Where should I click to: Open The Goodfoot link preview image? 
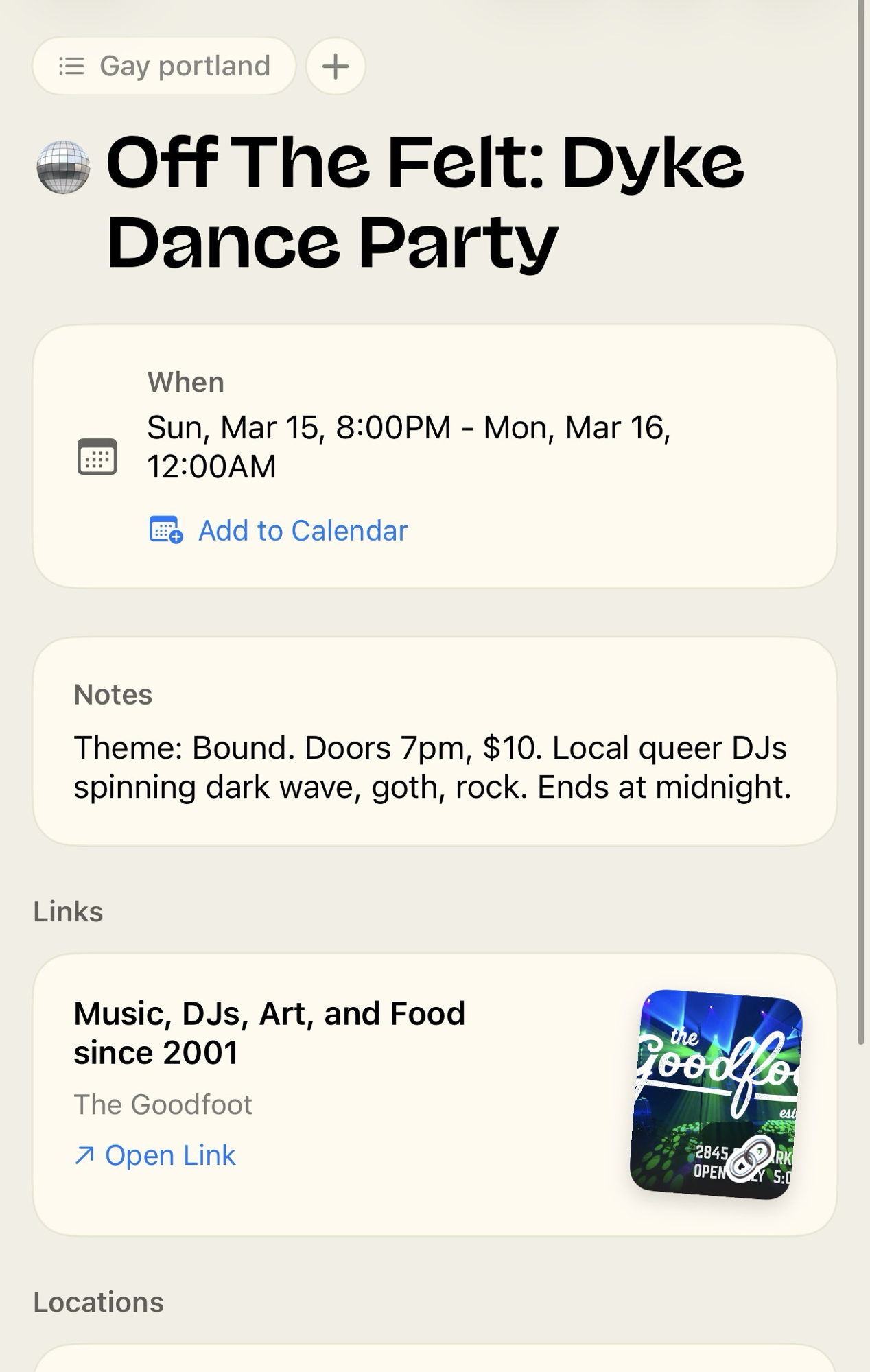[x=716, y=1094]
